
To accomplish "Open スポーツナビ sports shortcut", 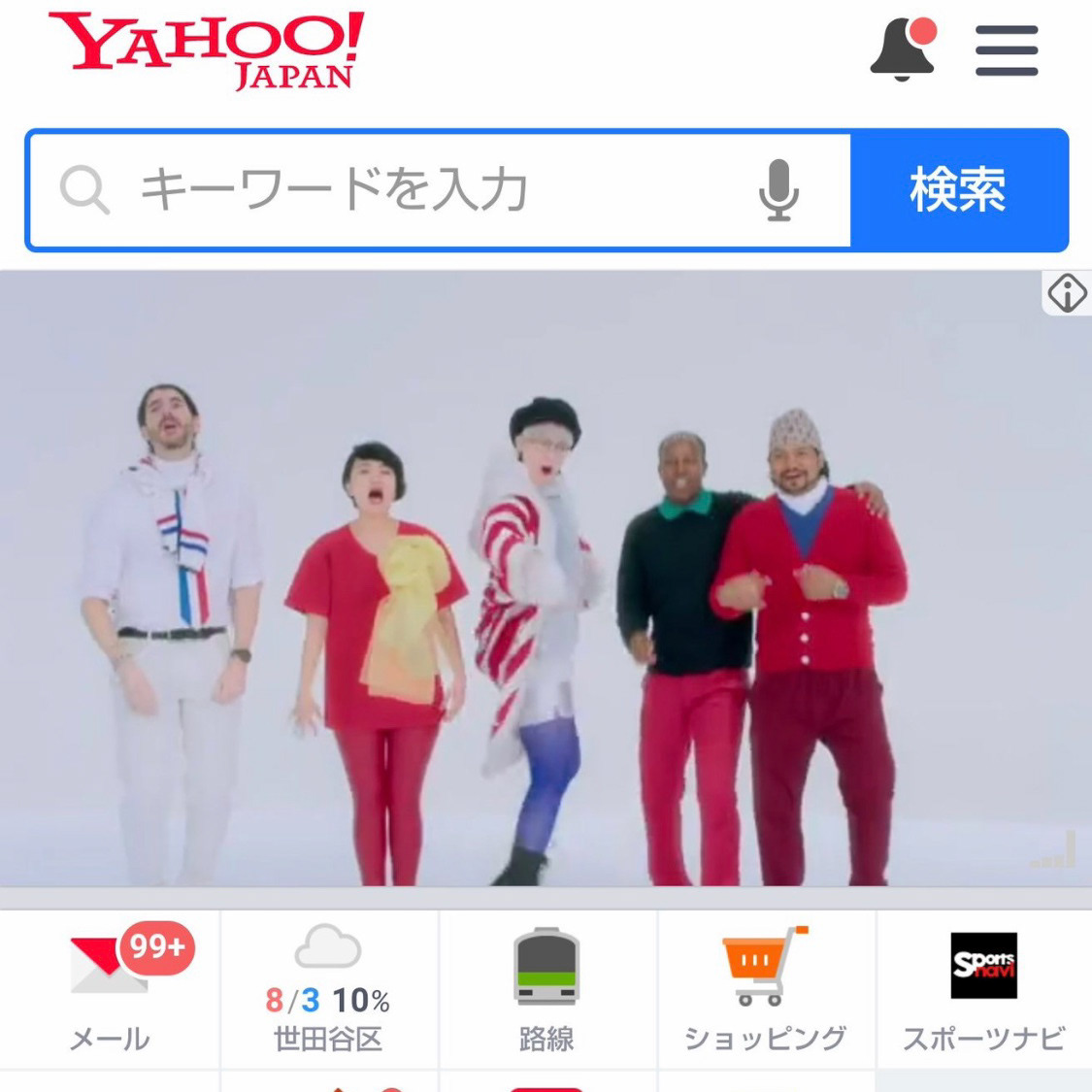I will point(983,988).
